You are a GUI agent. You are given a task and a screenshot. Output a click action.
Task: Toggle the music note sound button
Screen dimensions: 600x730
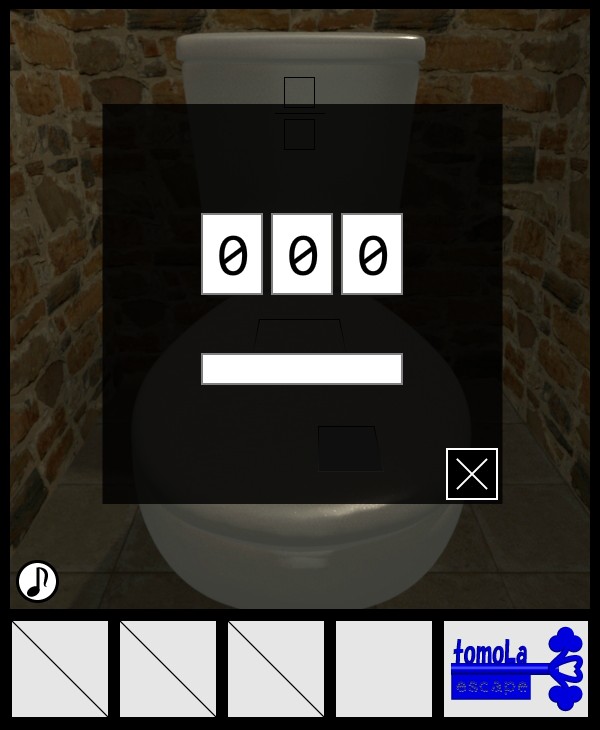point(37,581)
